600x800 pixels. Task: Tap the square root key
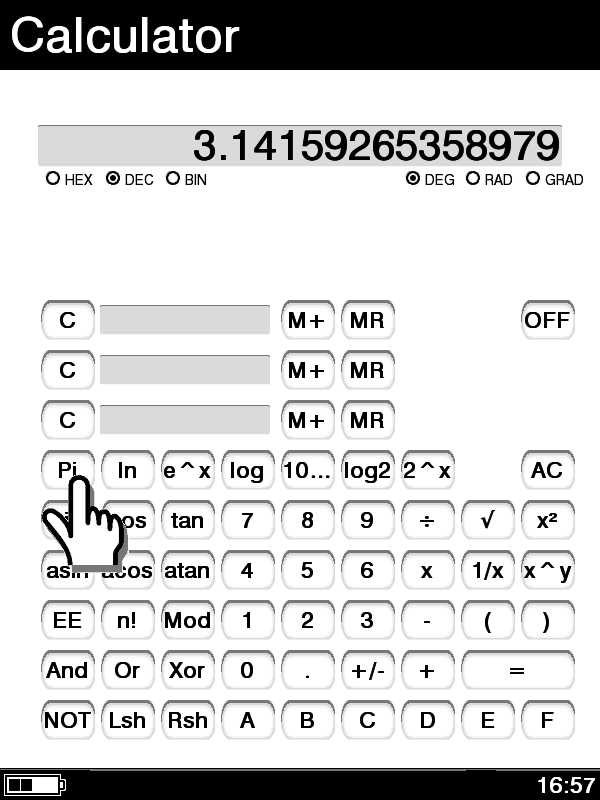pos(487,520)
